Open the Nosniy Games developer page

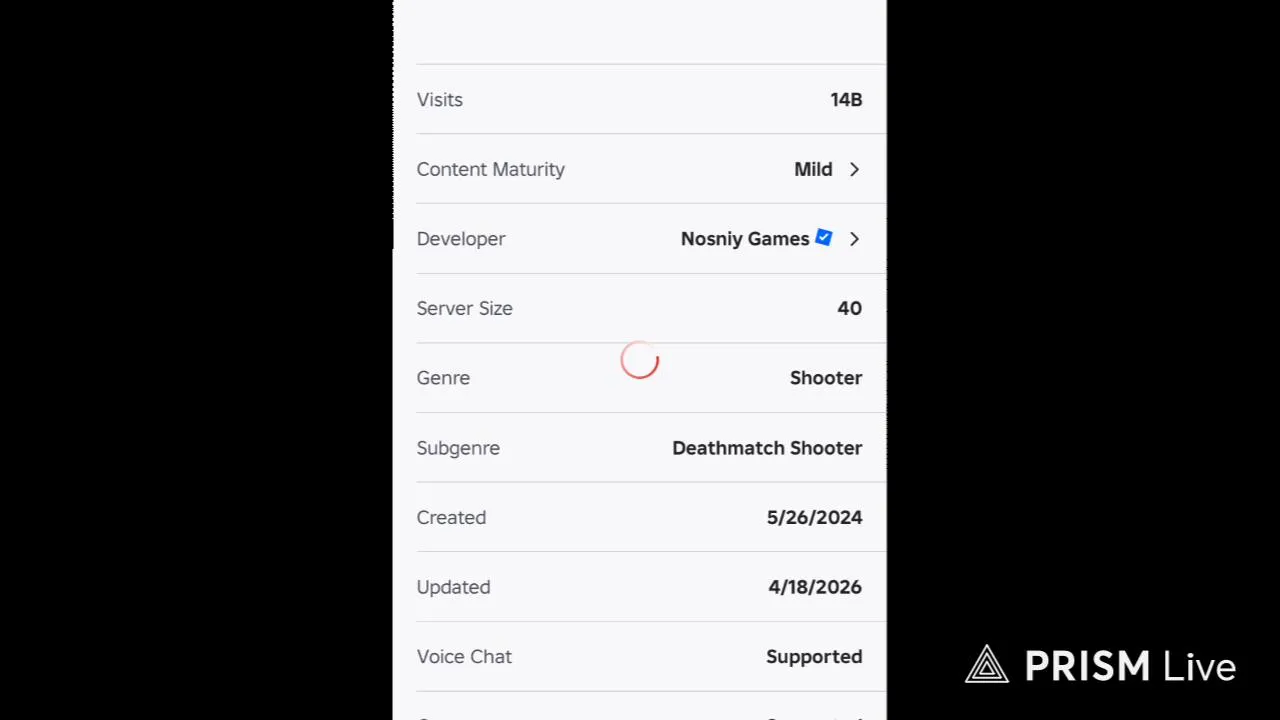745,239
